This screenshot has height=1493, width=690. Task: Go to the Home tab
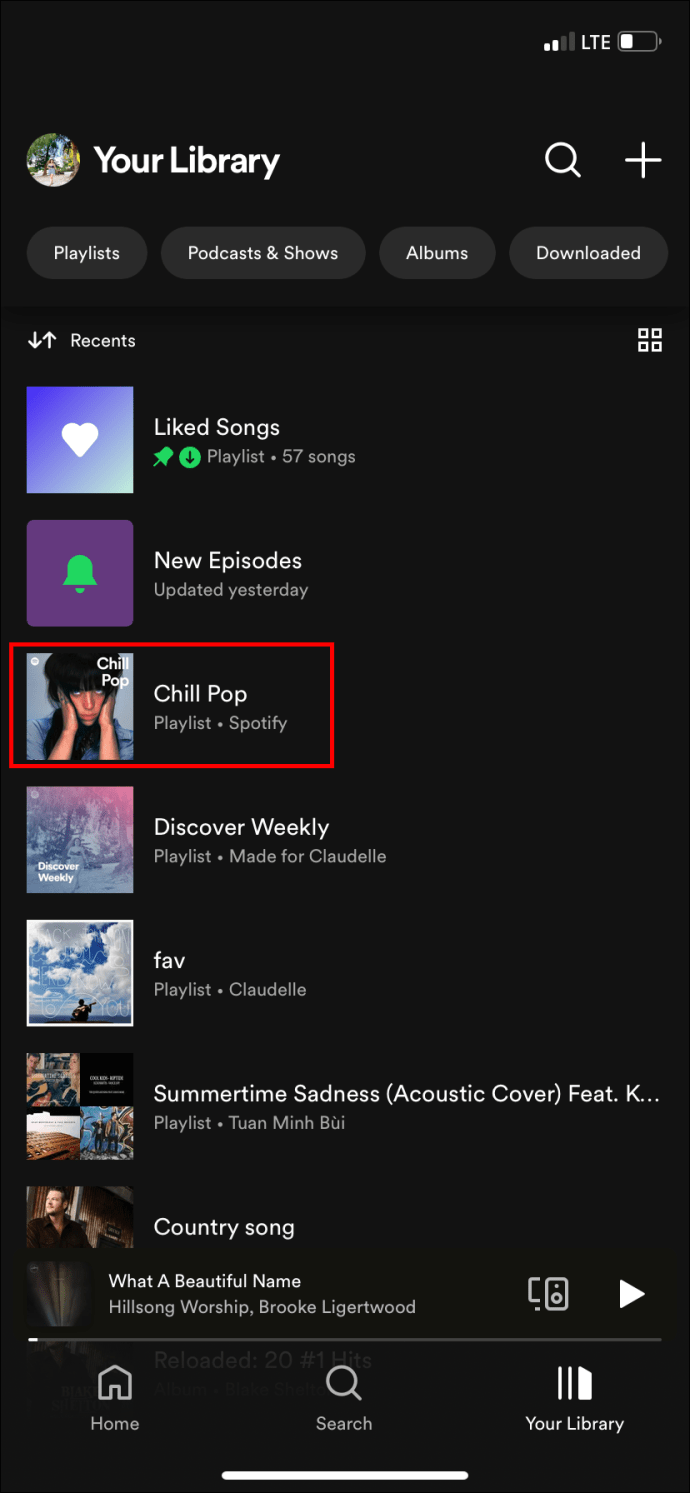[x=115, y=1398]
